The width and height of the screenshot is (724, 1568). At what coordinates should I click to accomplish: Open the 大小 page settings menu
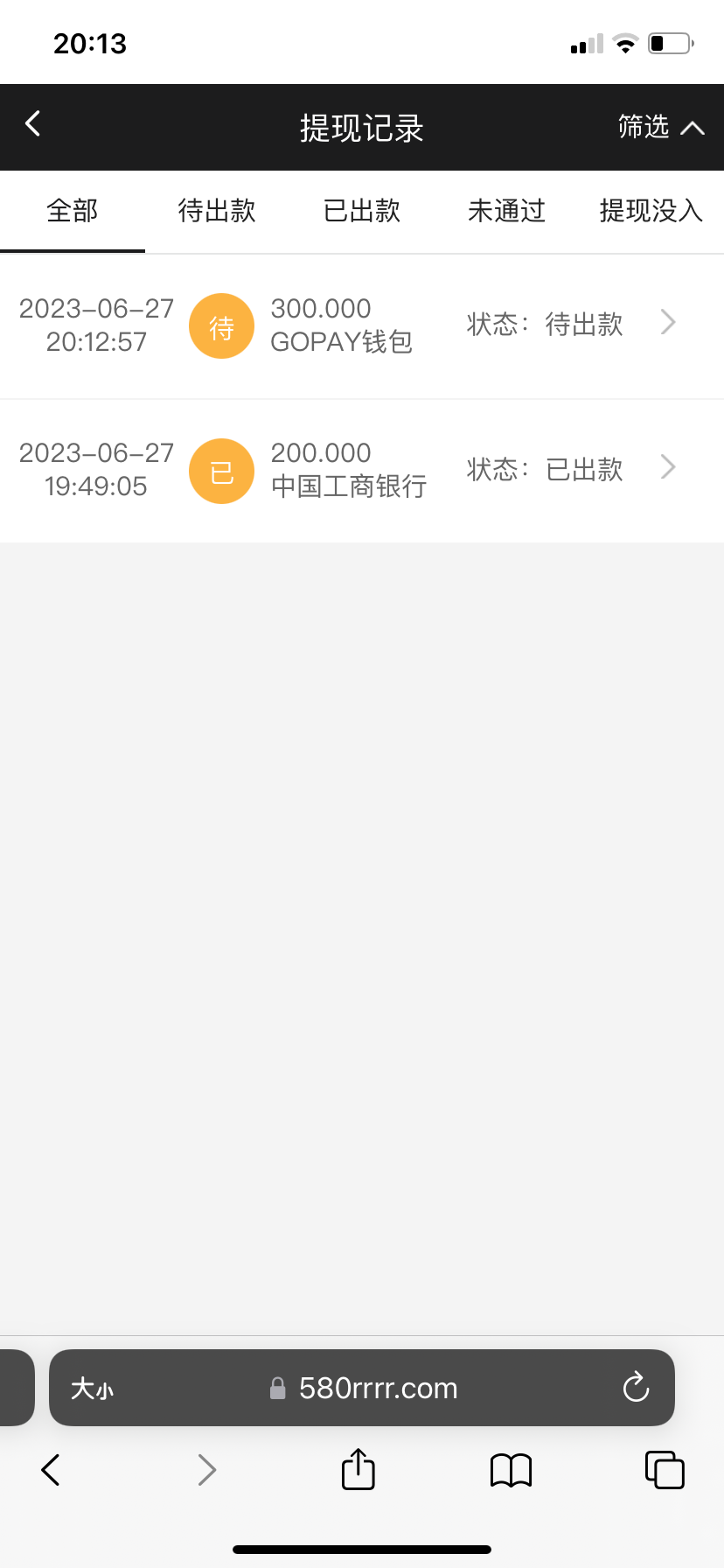92,1389
